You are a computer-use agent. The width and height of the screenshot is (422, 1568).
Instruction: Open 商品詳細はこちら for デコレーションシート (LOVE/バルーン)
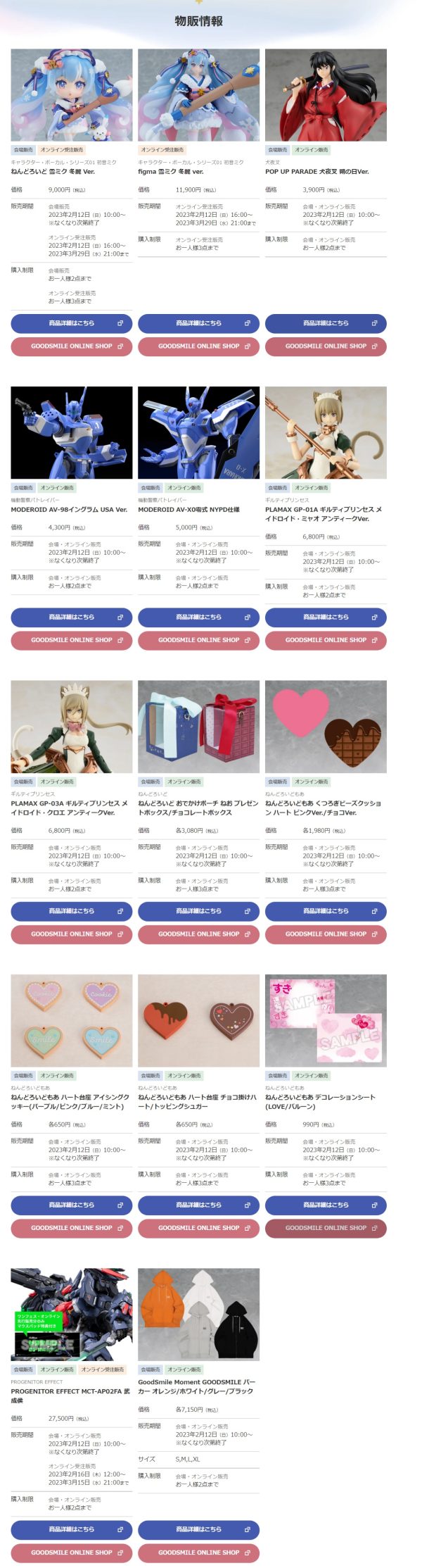(x=326, y=1205)
